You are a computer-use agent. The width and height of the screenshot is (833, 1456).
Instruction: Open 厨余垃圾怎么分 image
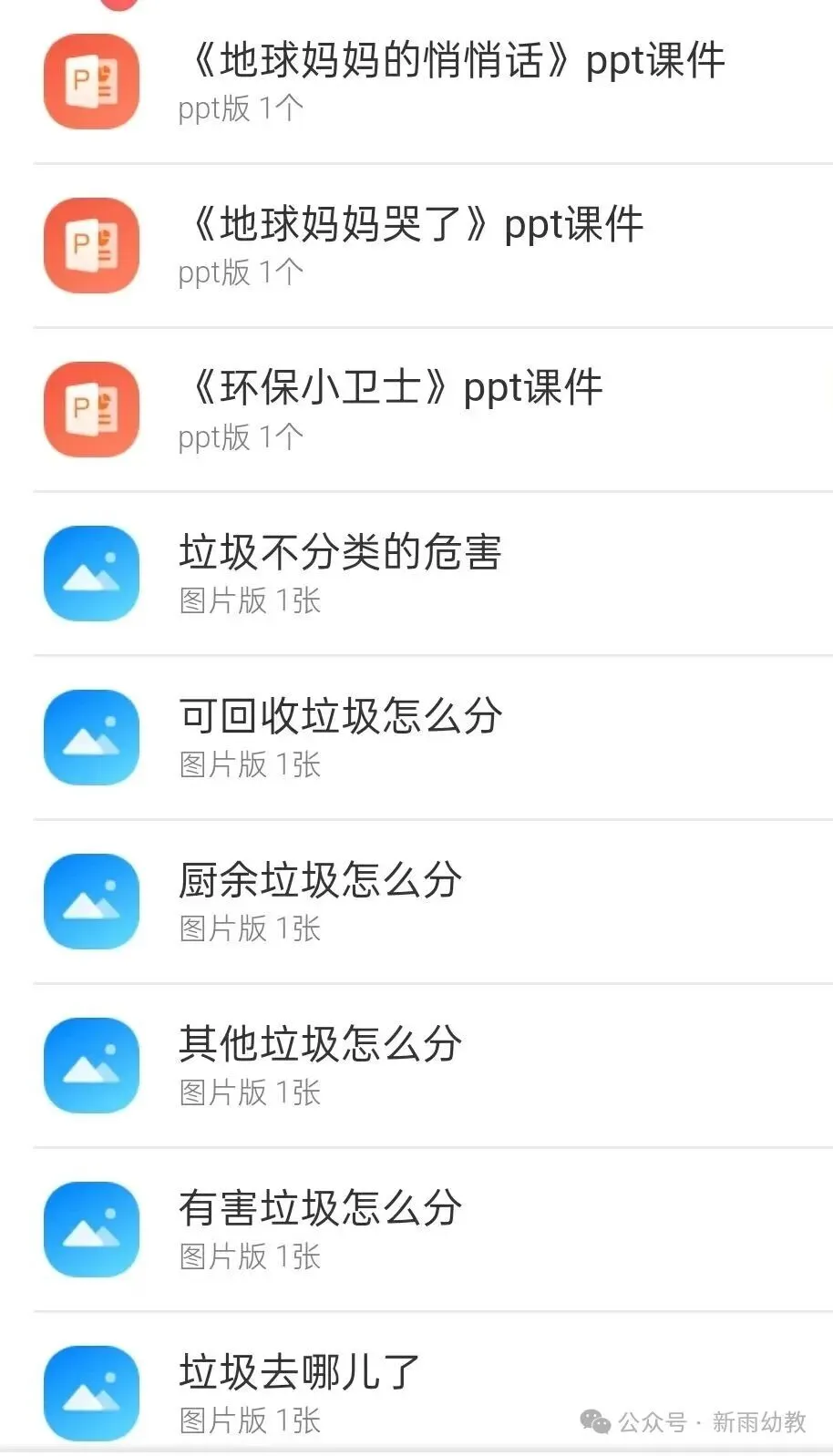tap(433, 902)
